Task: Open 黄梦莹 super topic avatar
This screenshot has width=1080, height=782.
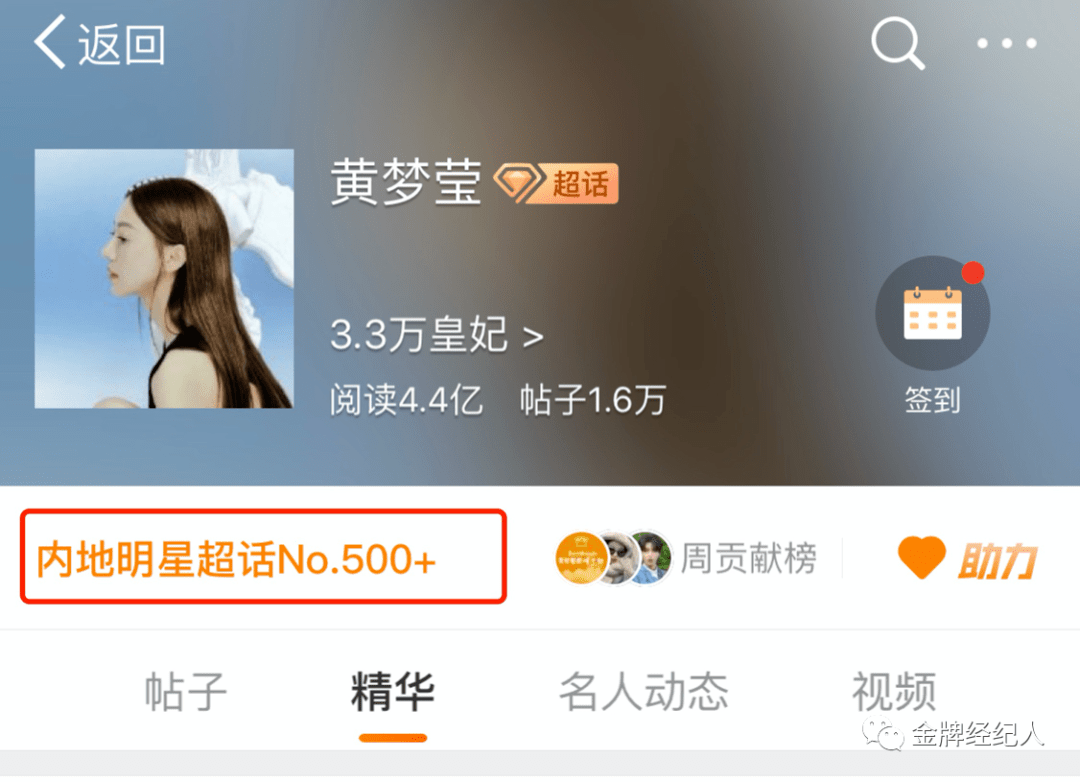Action: coord(164,279)
